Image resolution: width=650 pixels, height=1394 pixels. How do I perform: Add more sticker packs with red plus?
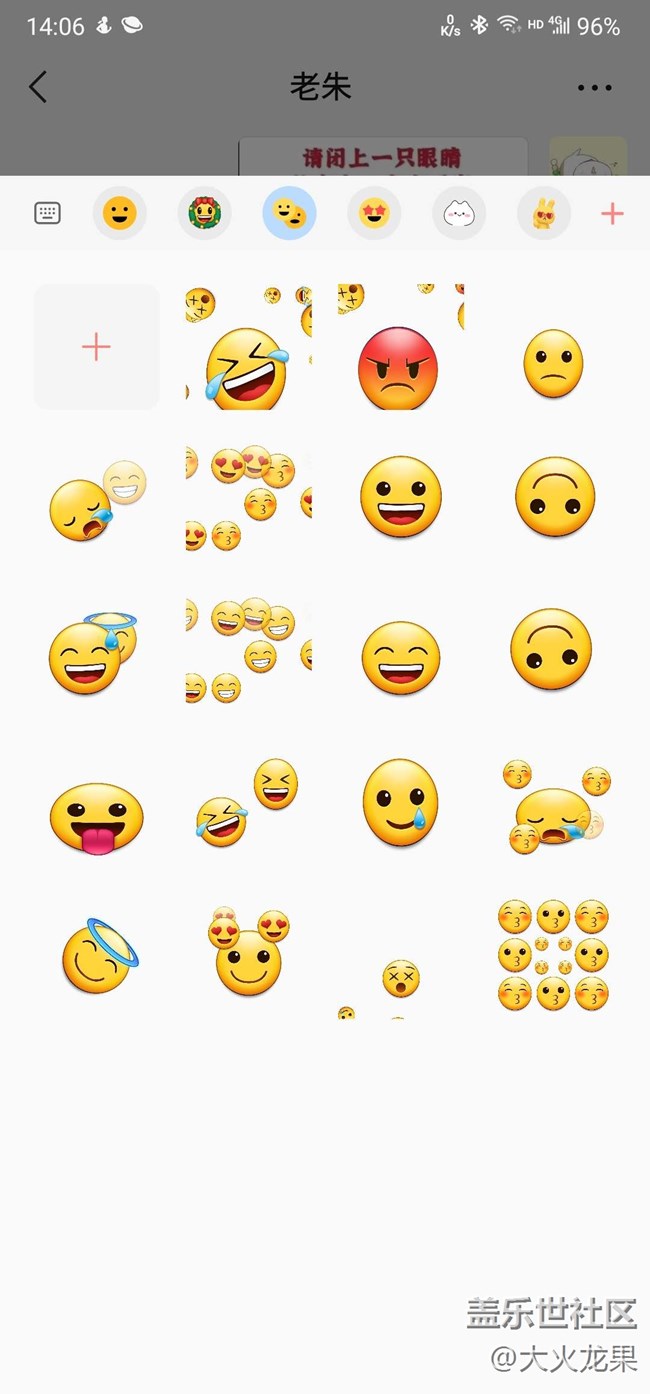click(612, 213)
